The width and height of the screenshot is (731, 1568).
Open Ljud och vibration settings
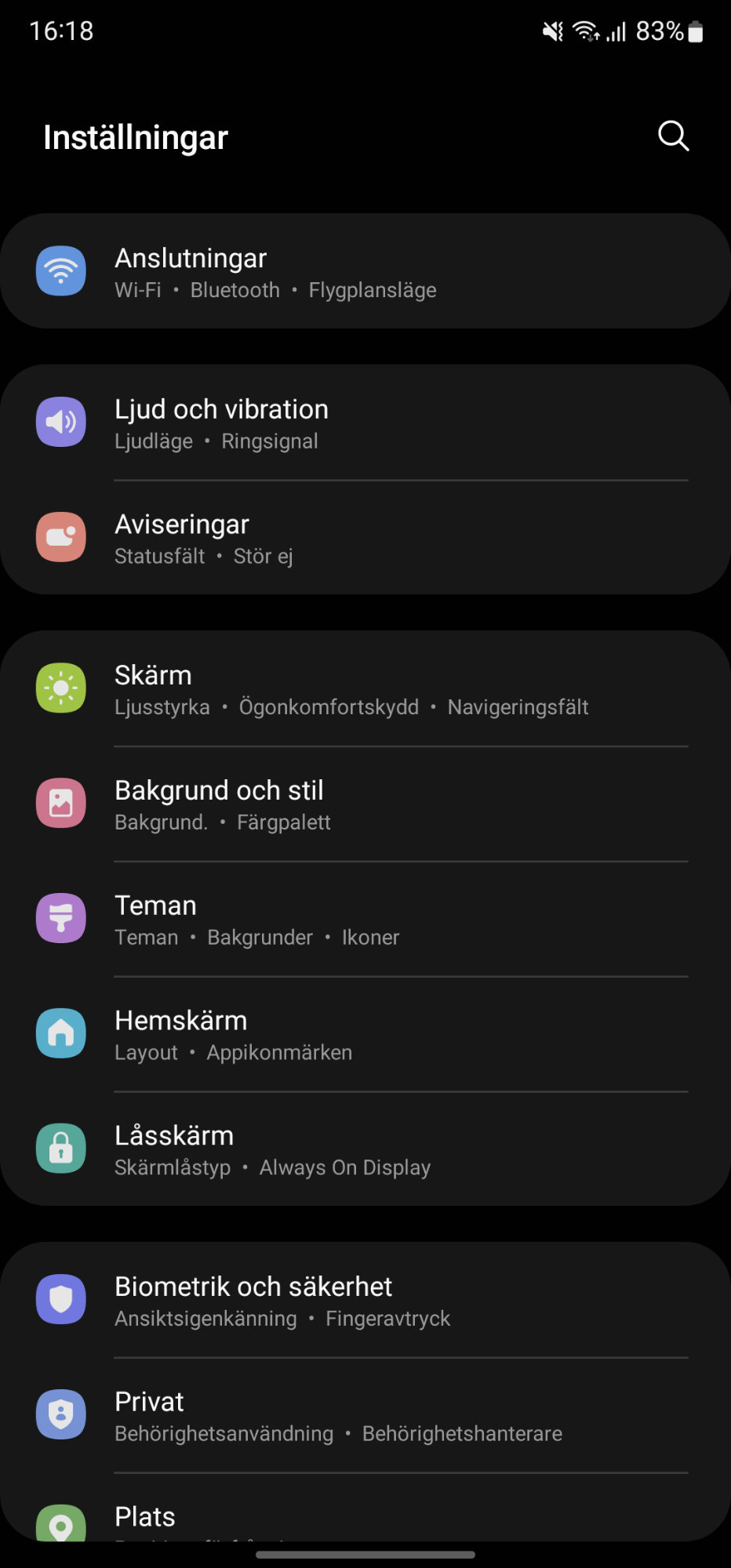[365, 423]
